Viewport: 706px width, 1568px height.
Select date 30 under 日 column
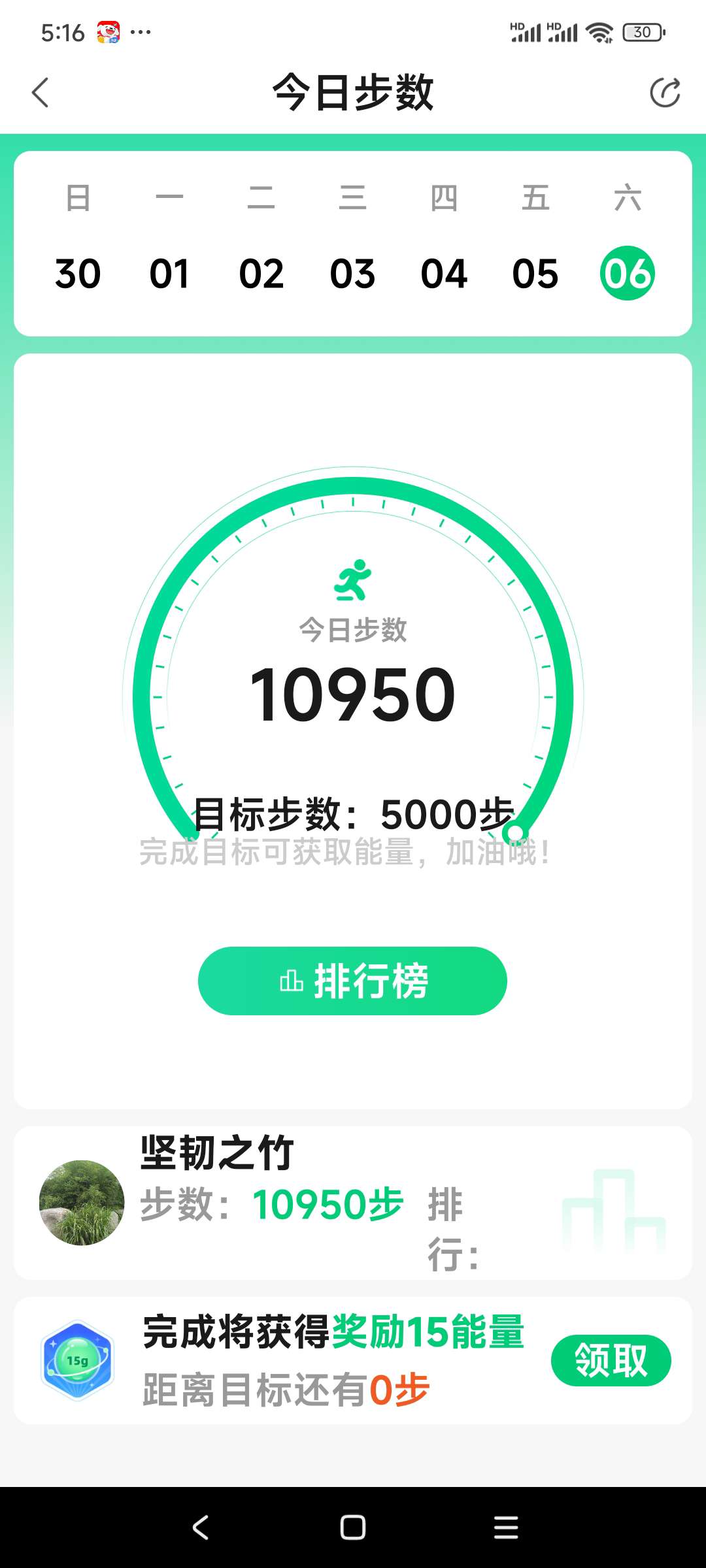coord(78,272)
